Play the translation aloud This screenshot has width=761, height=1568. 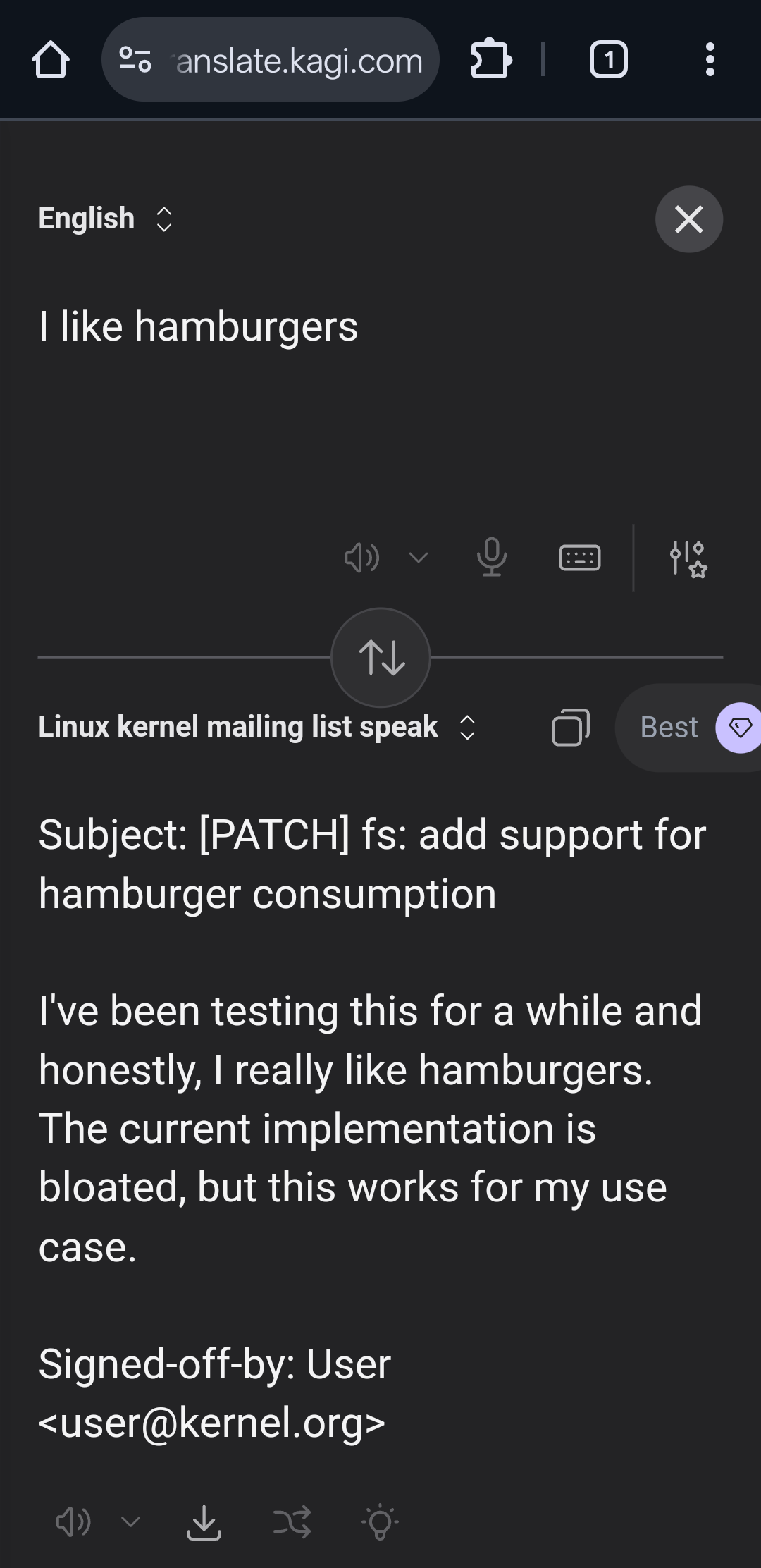(73, 1522)
